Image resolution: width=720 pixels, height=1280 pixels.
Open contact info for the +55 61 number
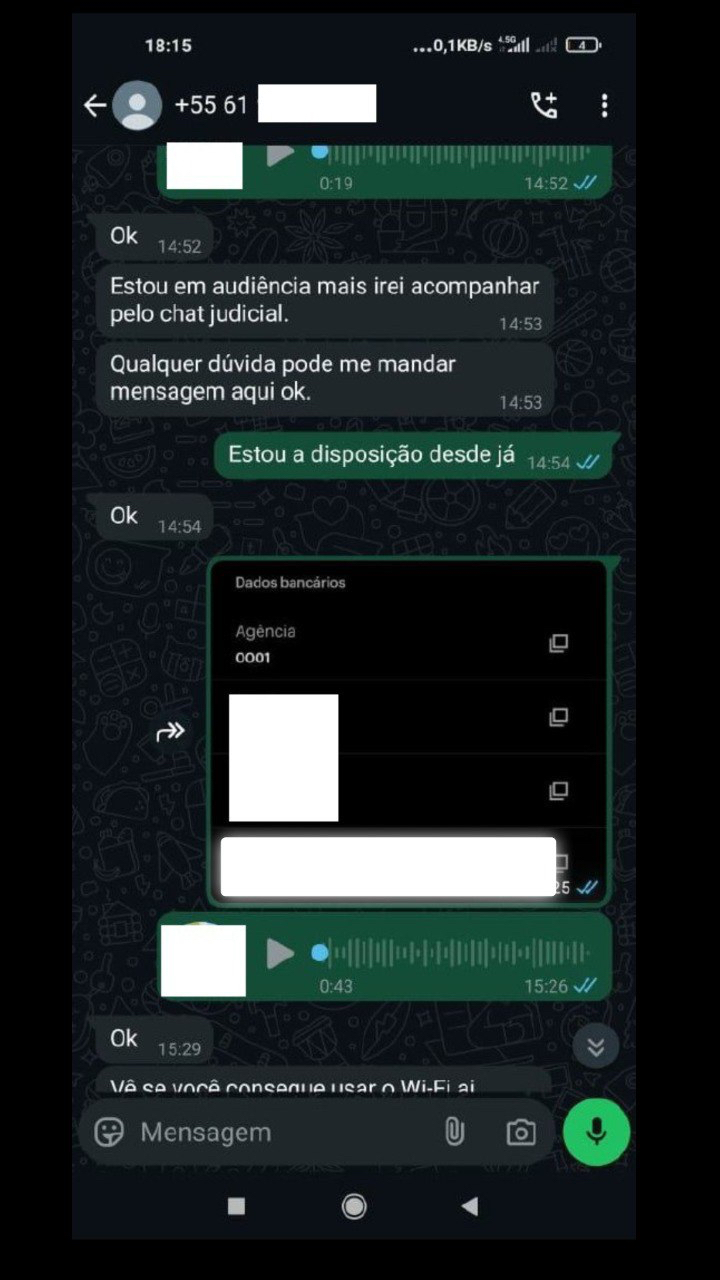tap(212, 105)
